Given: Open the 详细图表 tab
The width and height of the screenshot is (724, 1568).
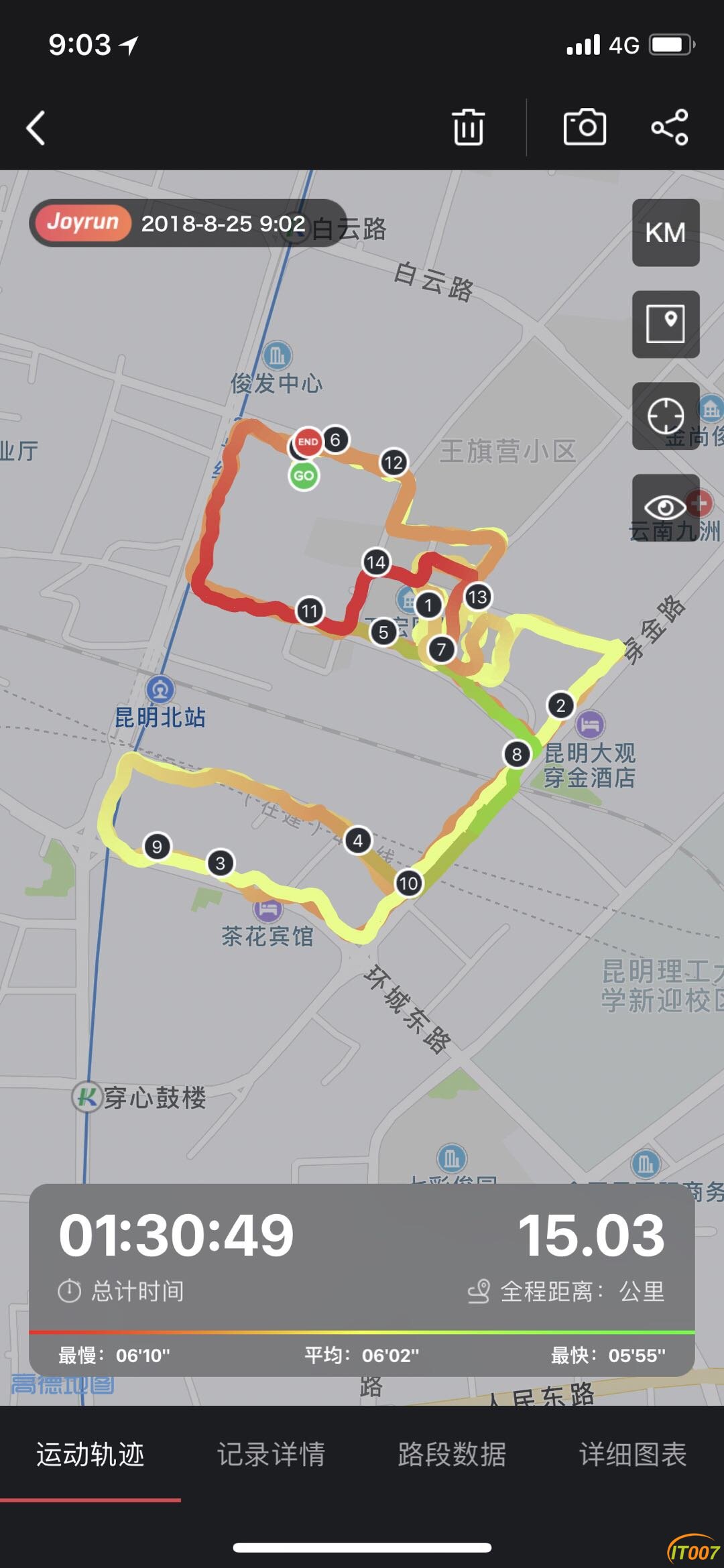Looking at the screenshot, I should (633, 1455).
